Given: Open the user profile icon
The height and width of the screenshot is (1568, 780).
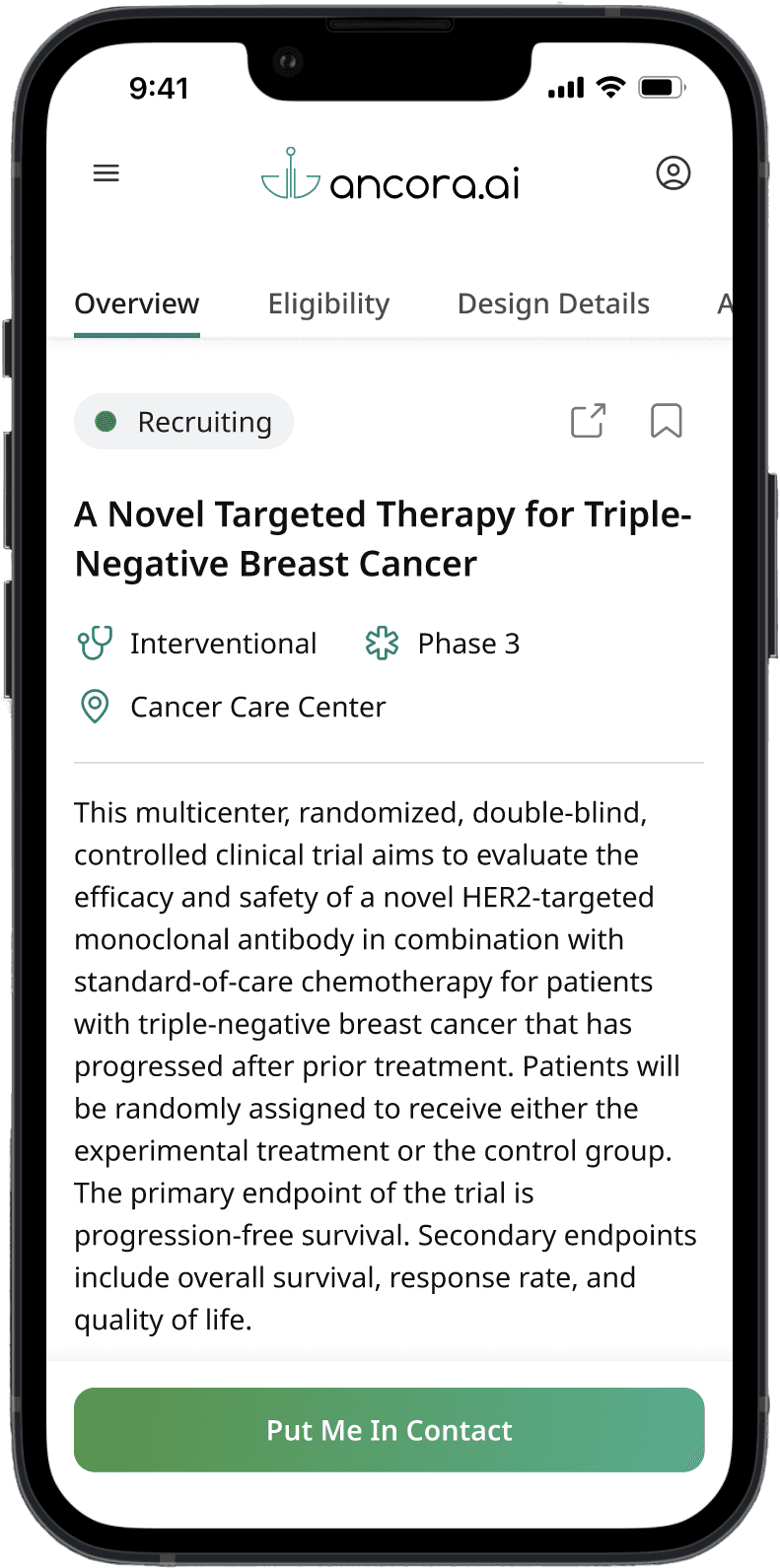Looking at the screenshot, I should pyautogui.click(x=674, y=173).
